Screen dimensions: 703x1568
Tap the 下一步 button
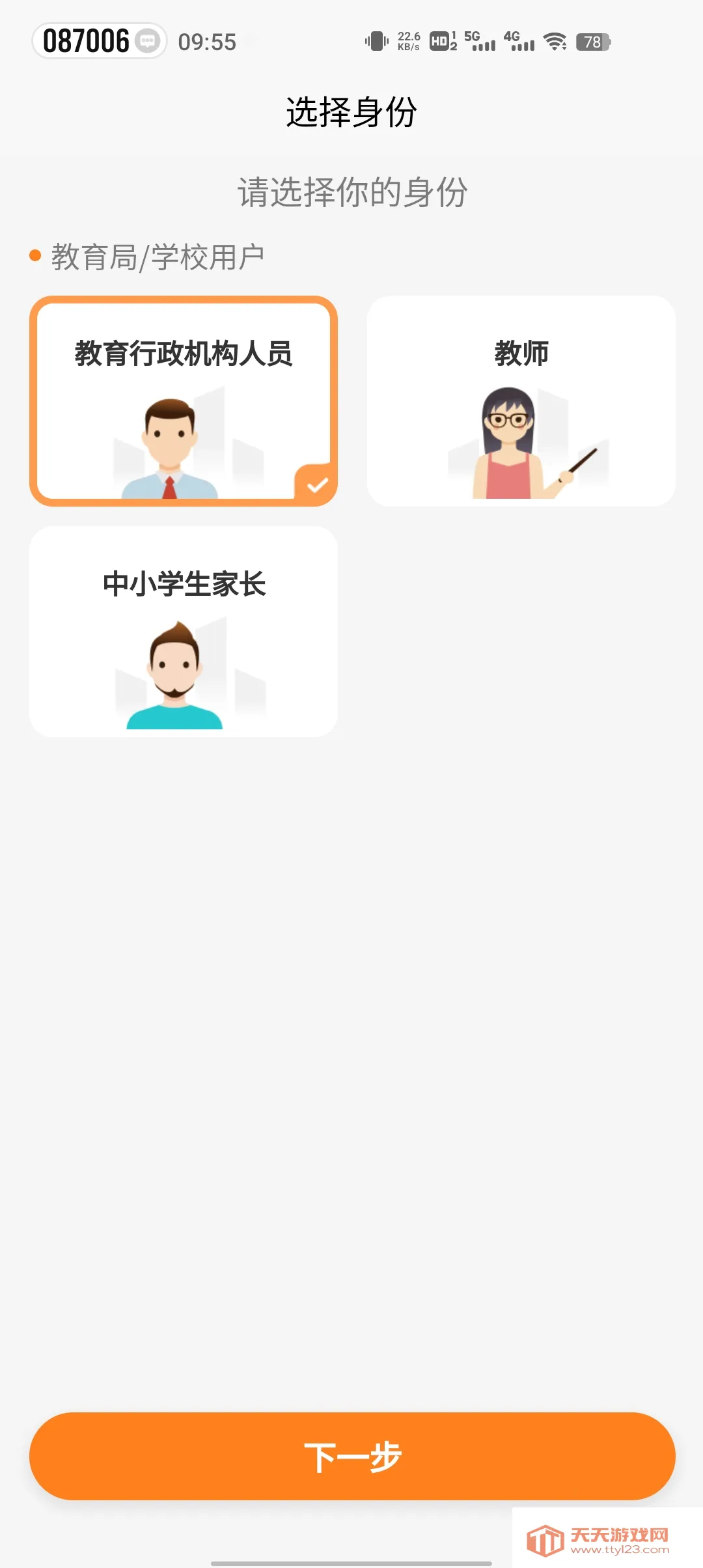(x=351, y=1456)
